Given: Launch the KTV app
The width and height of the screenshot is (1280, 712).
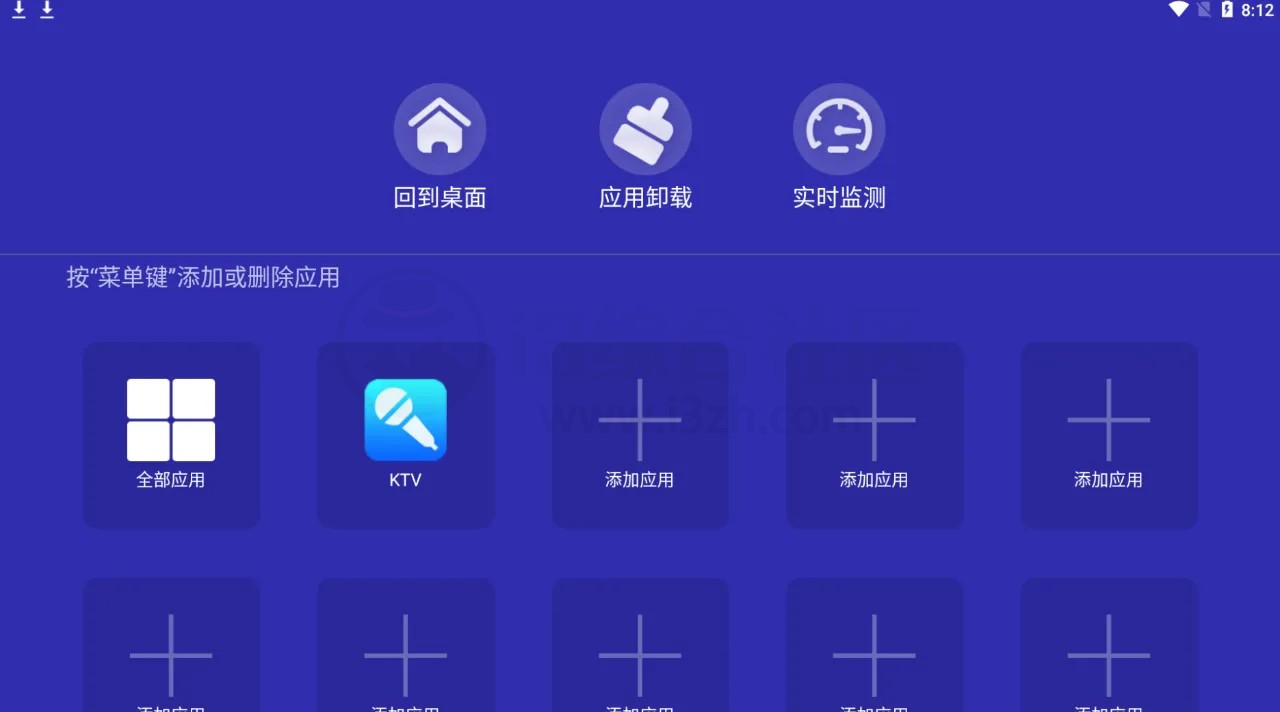Looking at the screenshot, I should [x=405, y=435].
